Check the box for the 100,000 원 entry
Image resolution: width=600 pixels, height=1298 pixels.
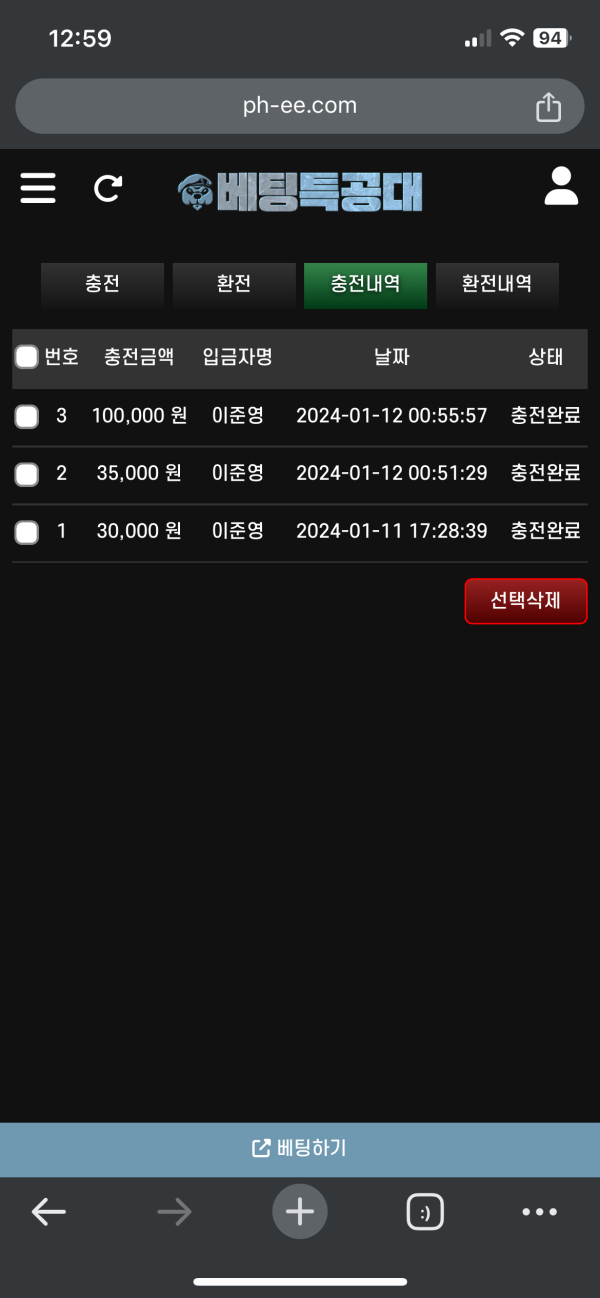point(27,416)
